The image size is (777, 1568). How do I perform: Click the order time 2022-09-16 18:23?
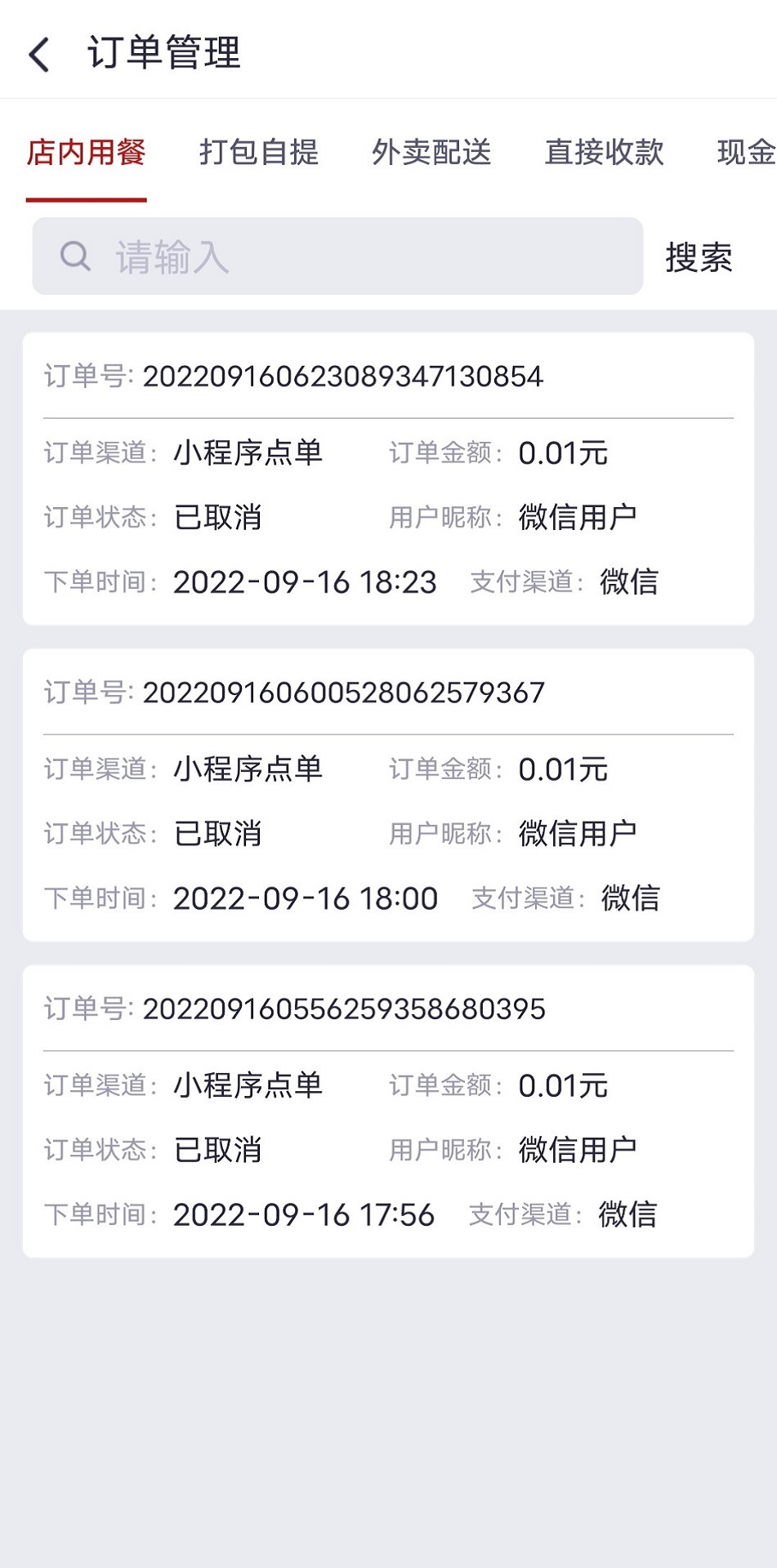pyautogui.click(x=305, y=581)
